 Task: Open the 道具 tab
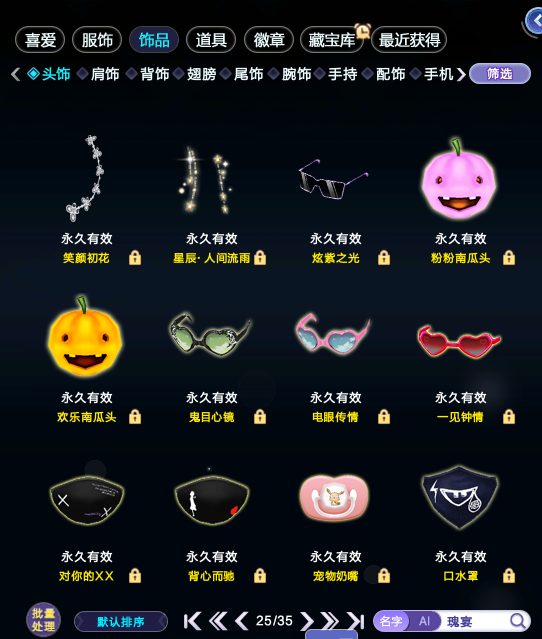(x=211, y=40)
